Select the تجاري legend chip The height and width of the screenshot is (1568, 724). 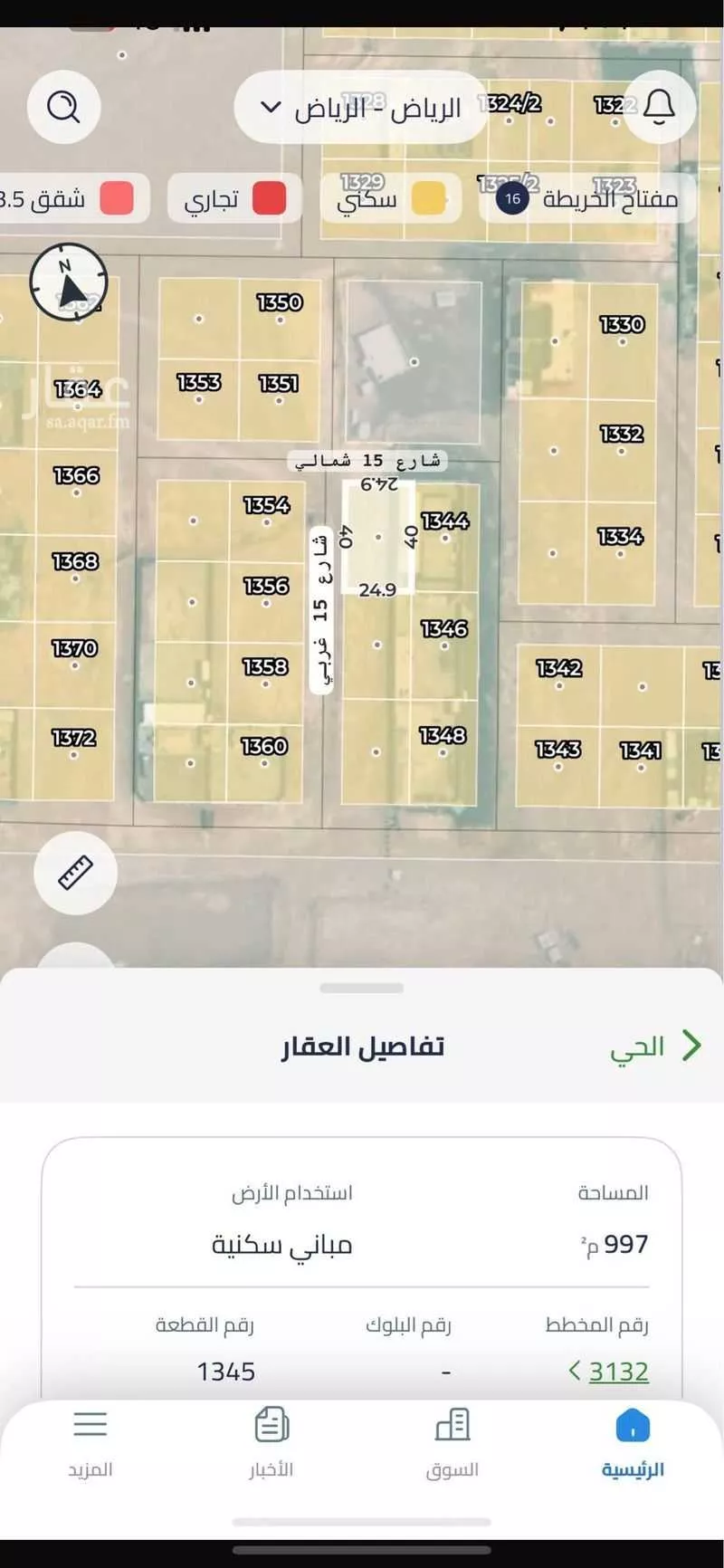pos(234,198)
